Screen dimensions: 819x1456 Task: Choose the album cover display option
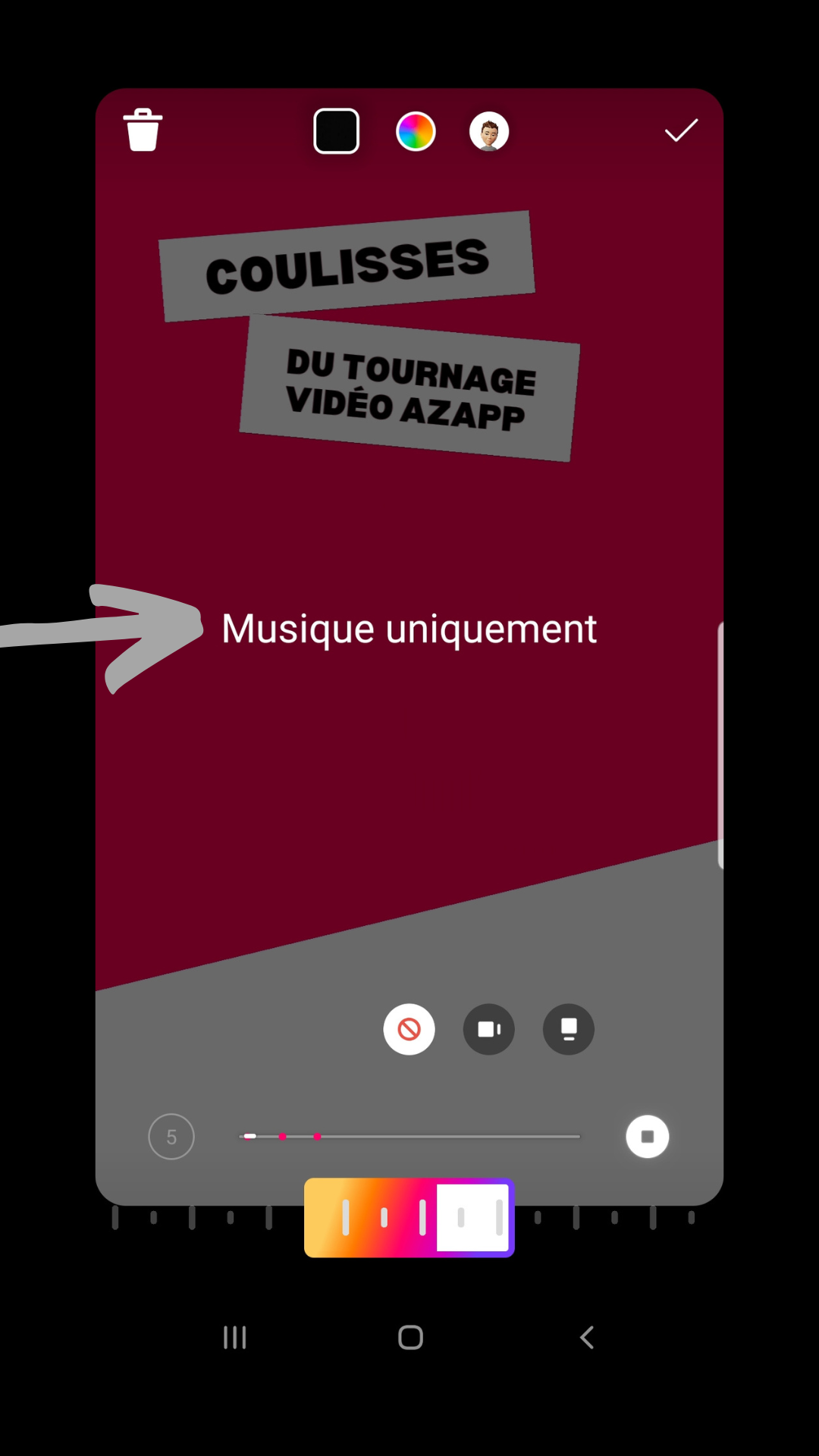[x=569, y=1029]
